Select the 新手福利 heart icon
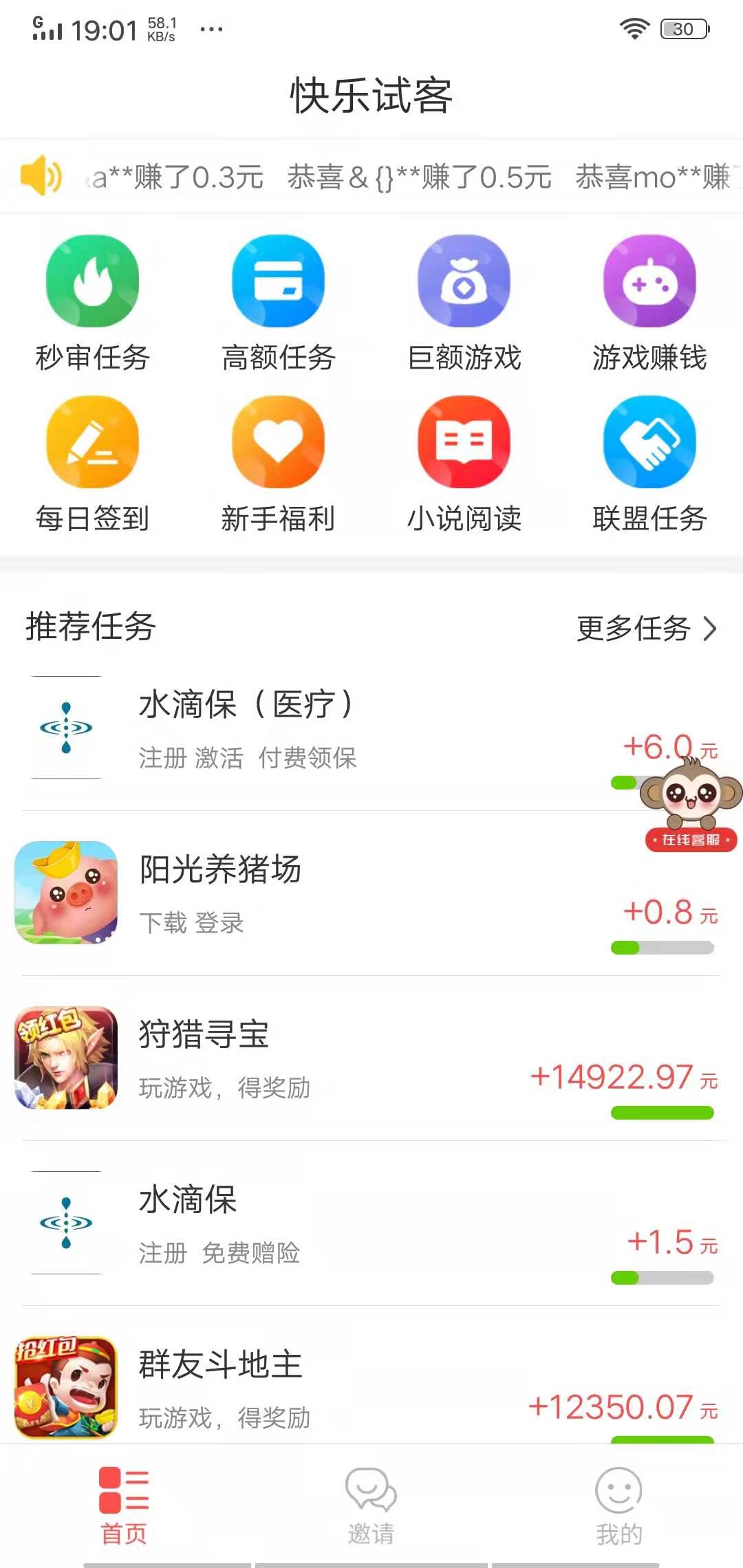This screenshot has width=743, height=1568. pos(278,444)
